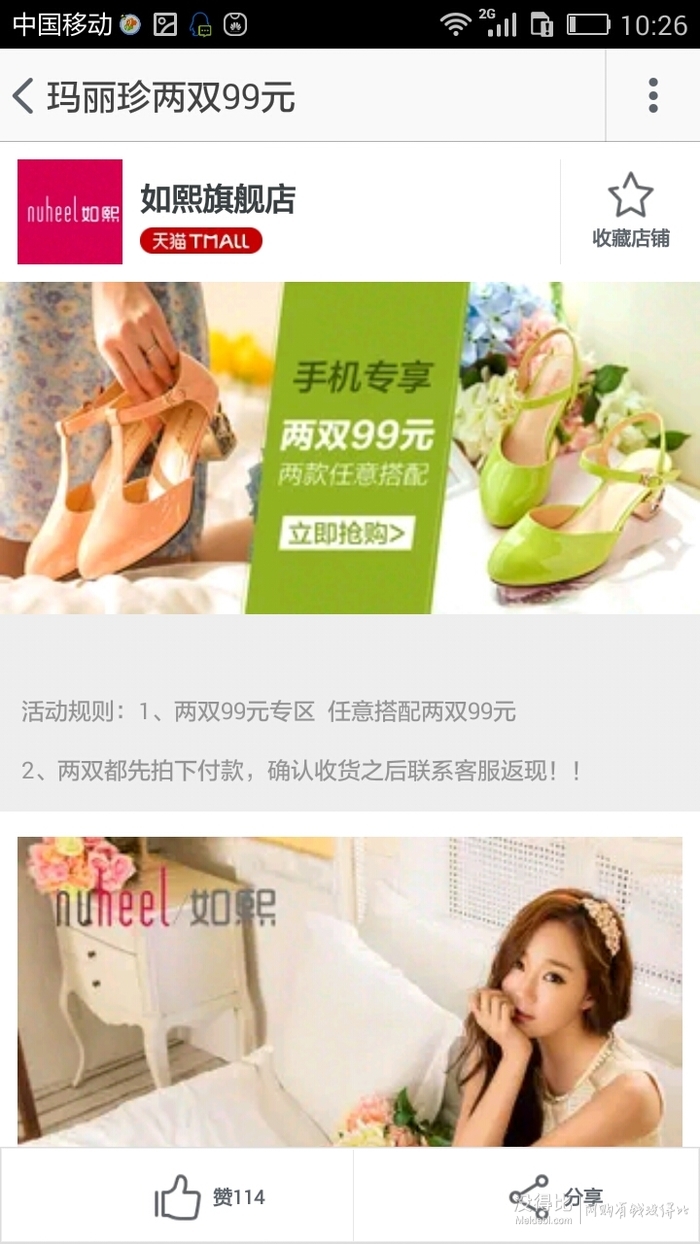Favorite the store with the star icon
Screen dimensions: 700x1244
[x=630, y=210]
